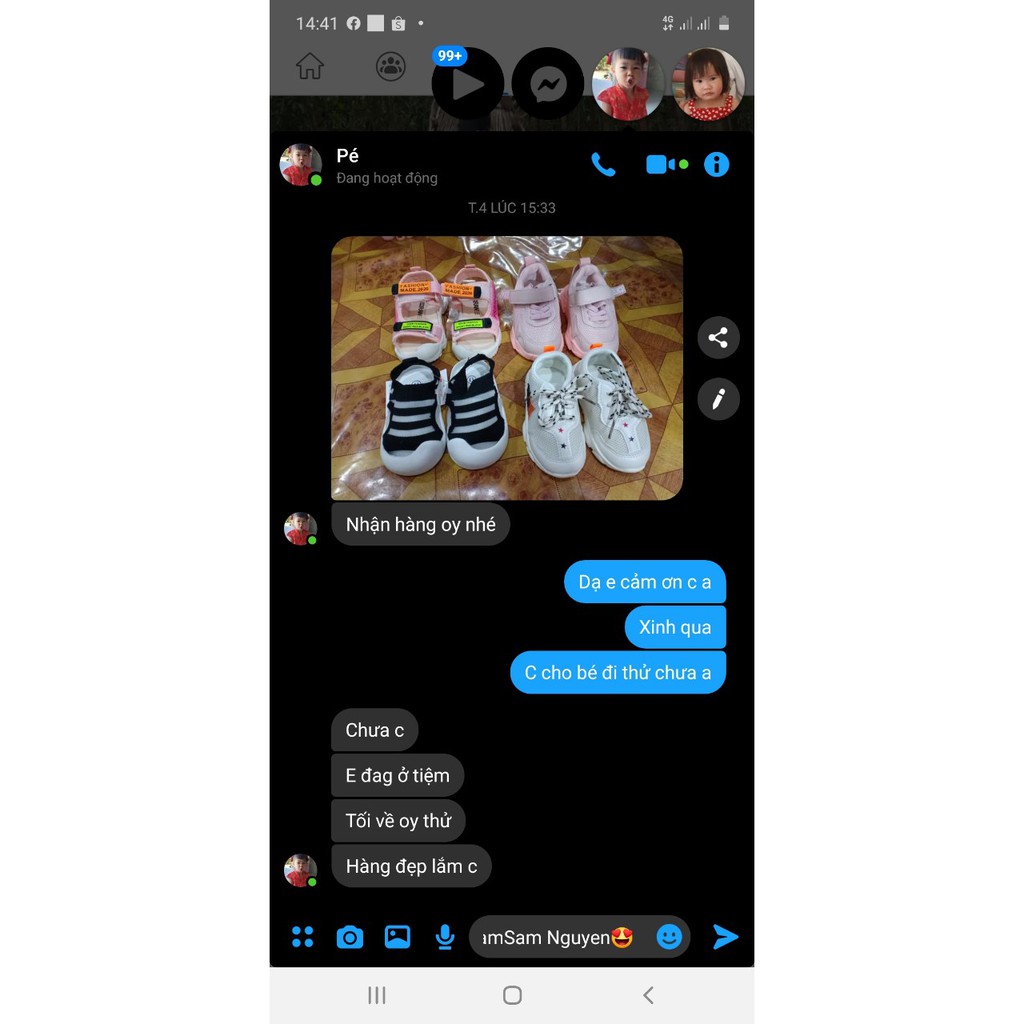
Task: Open the camera to take photo
Action: tap(349, 937)
